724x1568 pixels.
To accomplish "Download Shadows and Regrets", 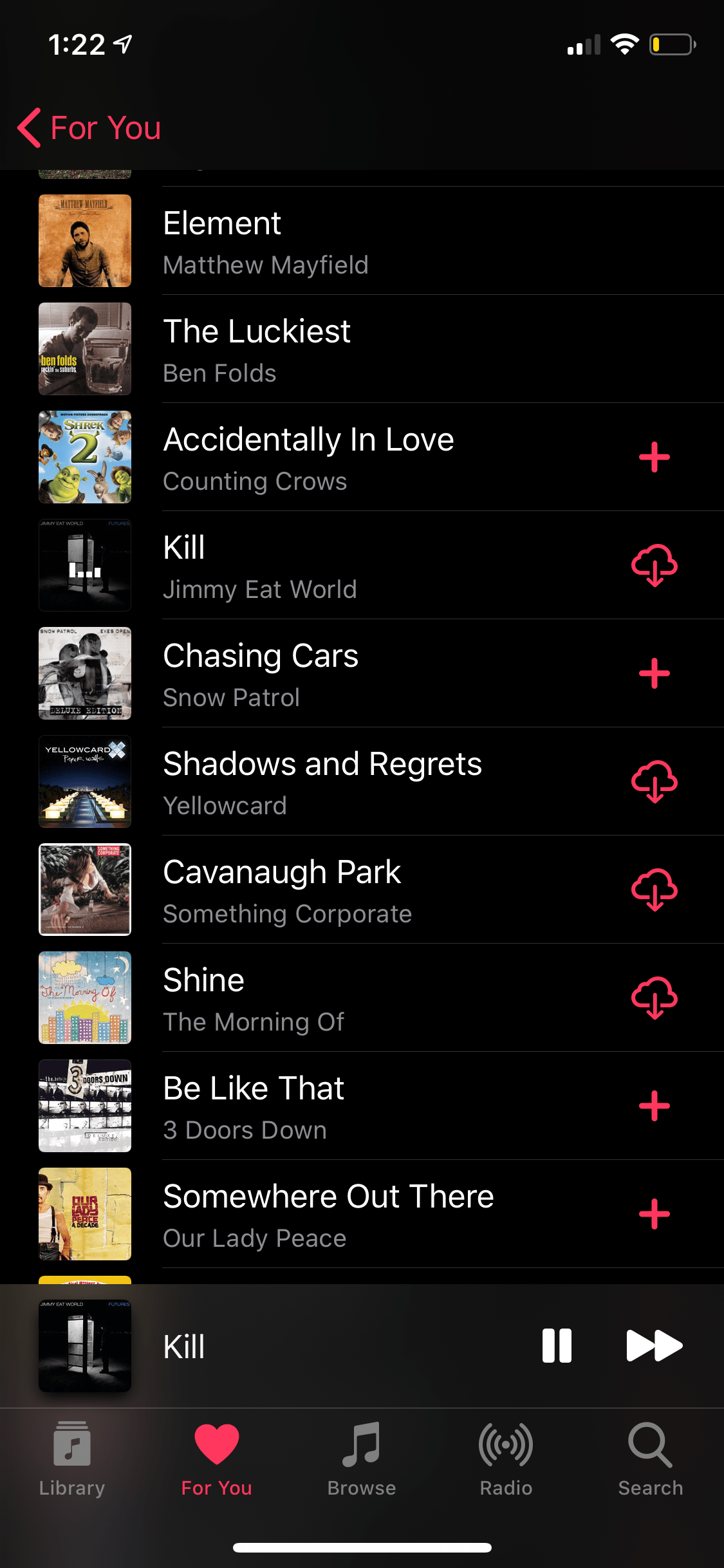I will click(654, 782).
